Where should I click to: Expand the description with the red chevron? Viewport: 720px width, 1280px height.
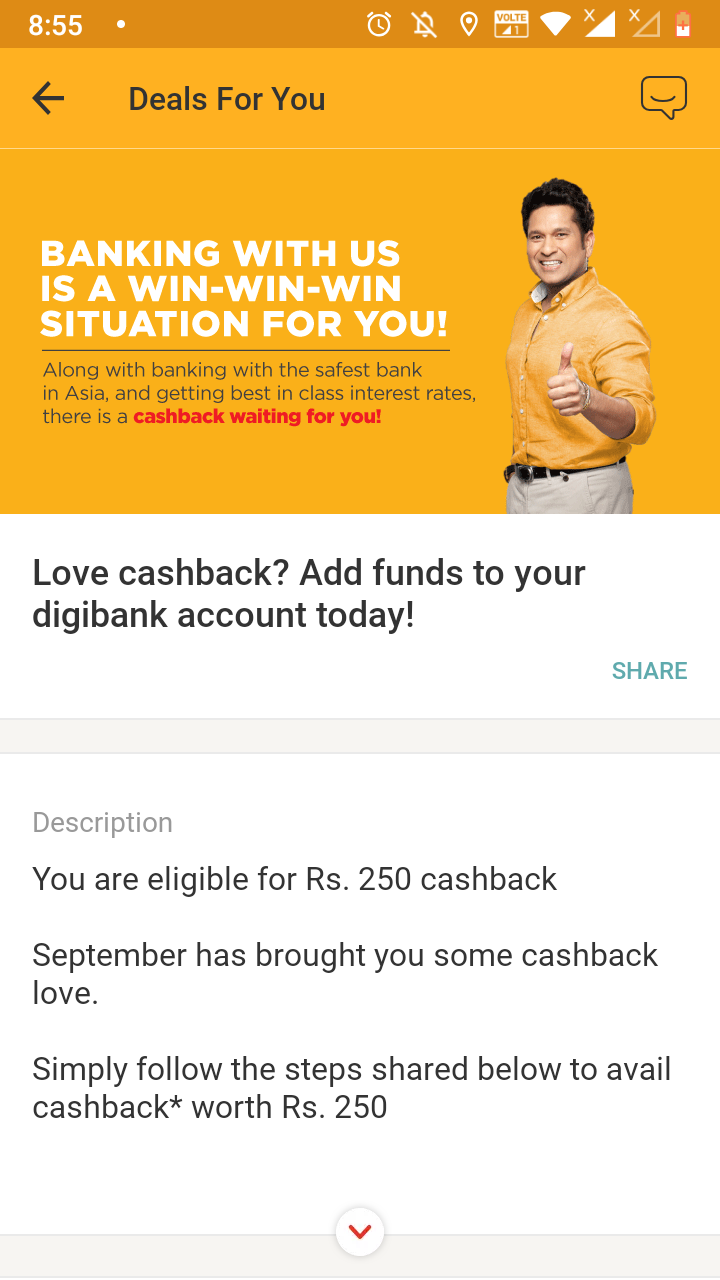coord(360,1231)
